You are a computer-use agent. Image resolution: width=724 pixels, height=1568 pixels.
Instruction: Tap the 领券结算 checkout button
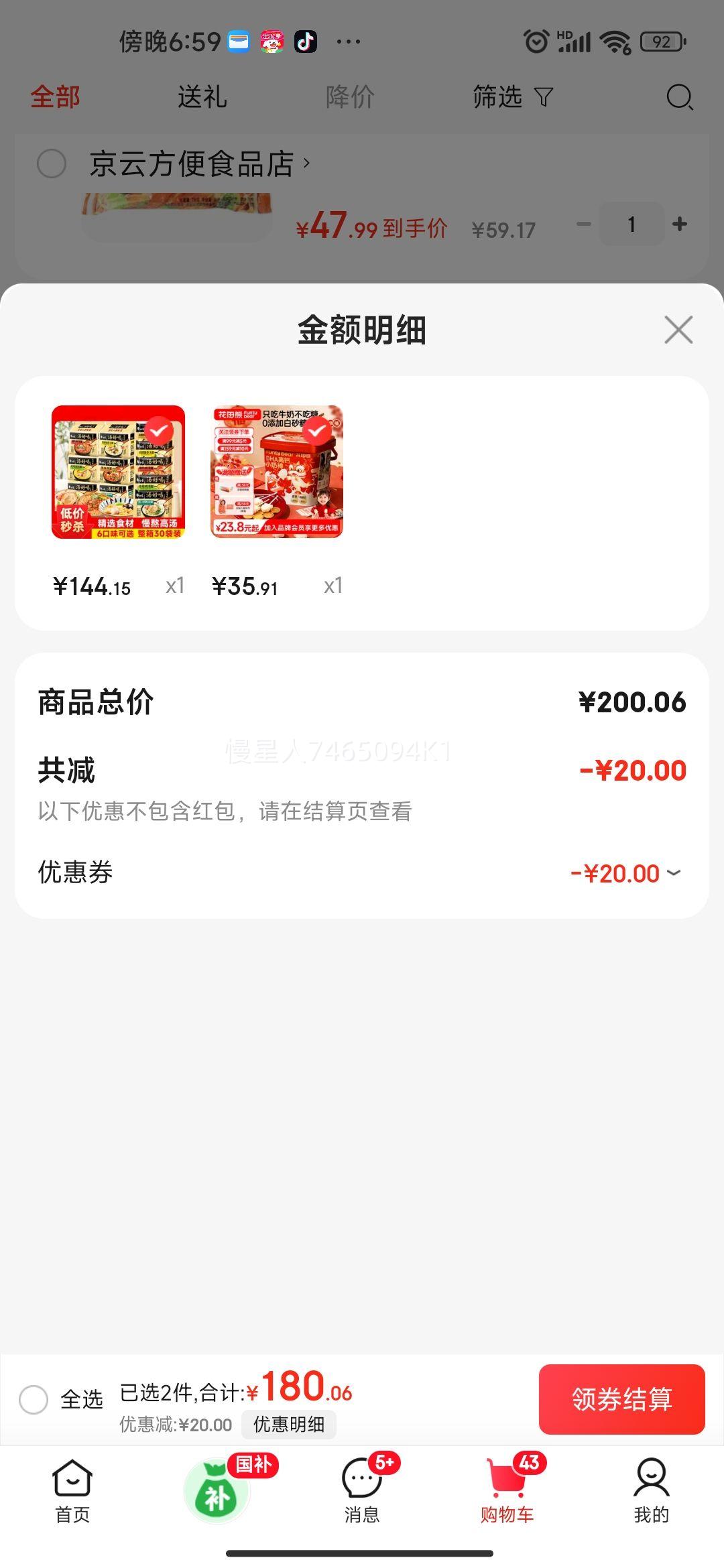pos(621,1399)
